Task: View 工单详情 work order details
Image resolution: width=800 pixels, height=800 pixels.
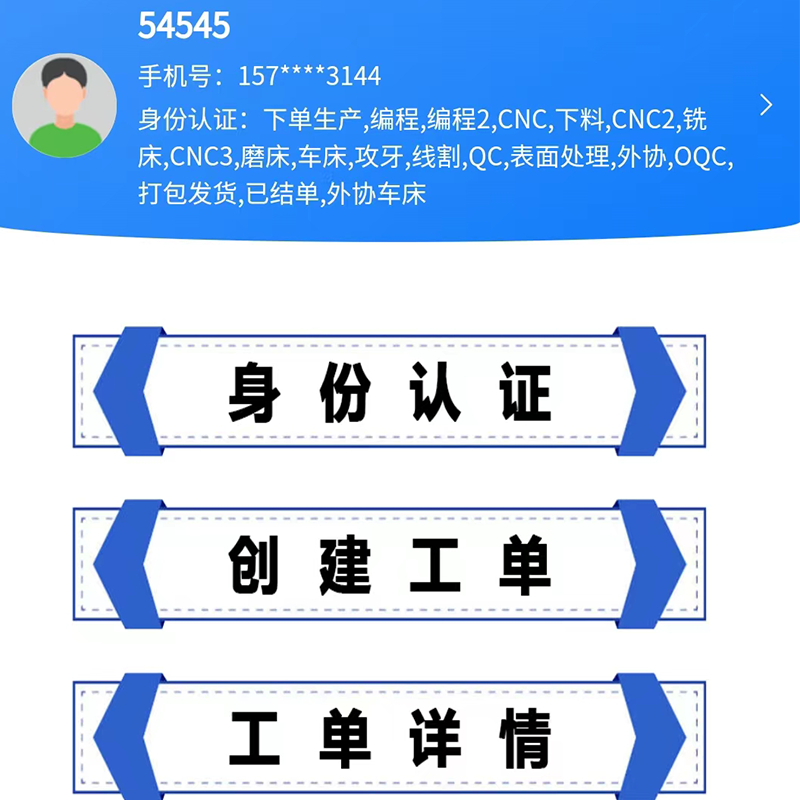Action: pyautogui.click(x=389, y=737)
